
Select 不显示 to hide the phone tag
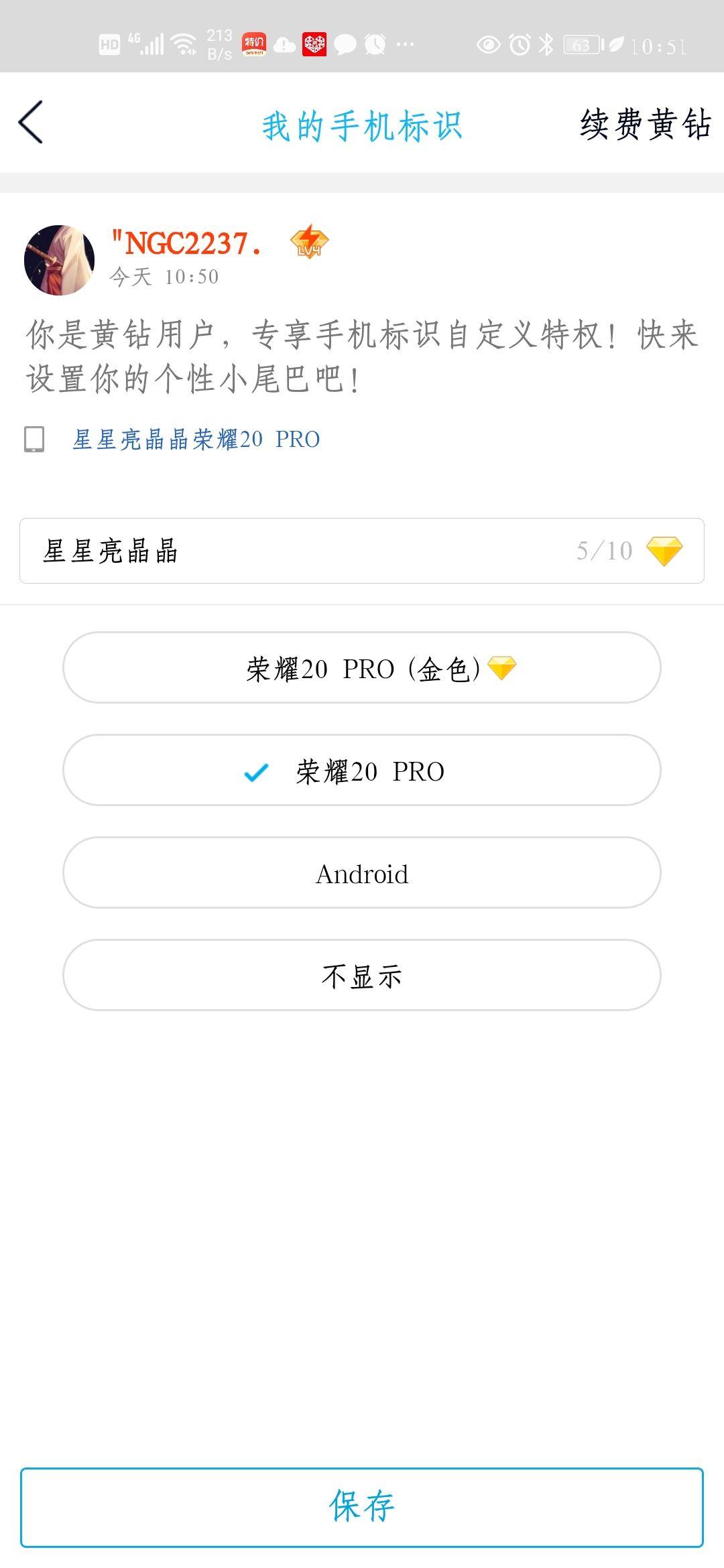(x=362, y=976)
